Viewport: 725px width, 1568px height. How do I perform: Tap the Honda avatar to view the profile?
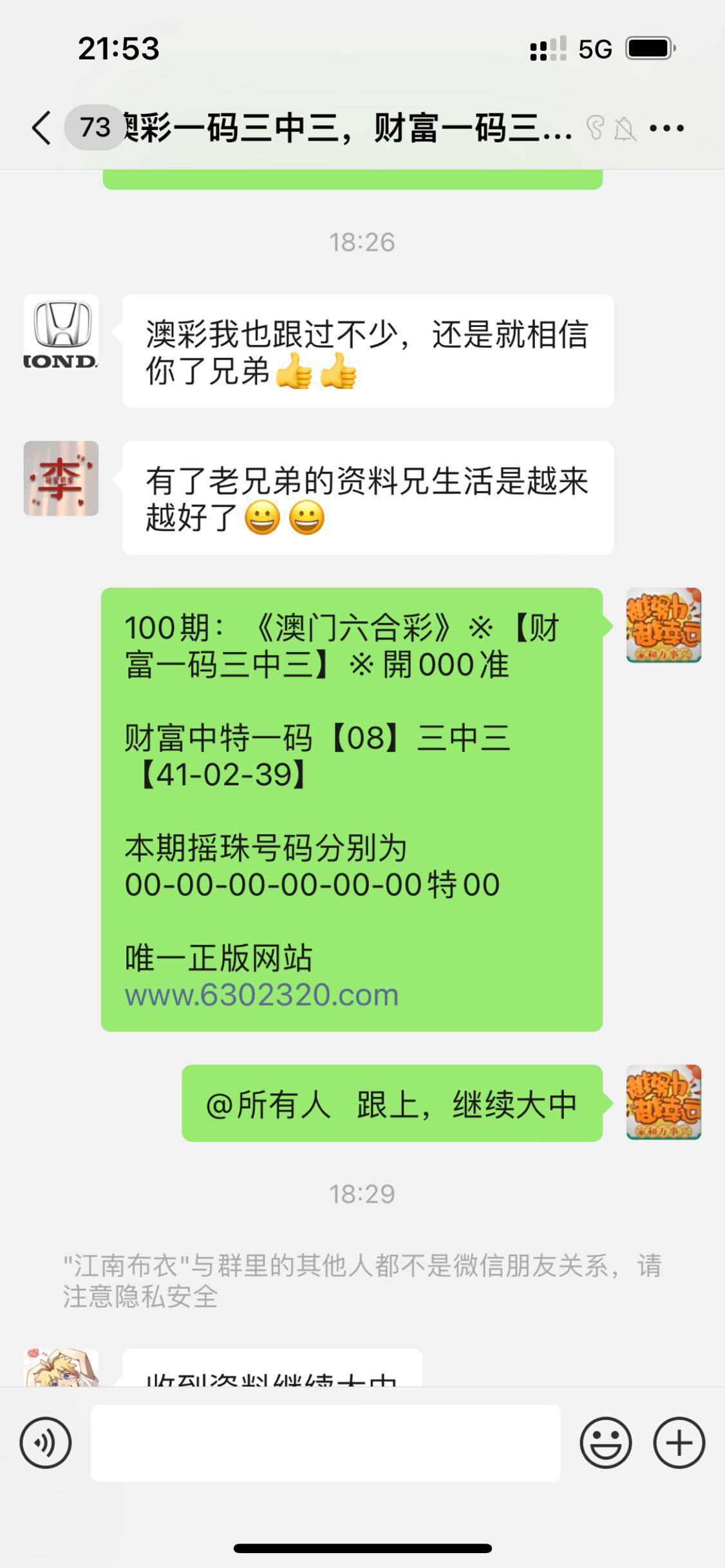tap(61, 332)
